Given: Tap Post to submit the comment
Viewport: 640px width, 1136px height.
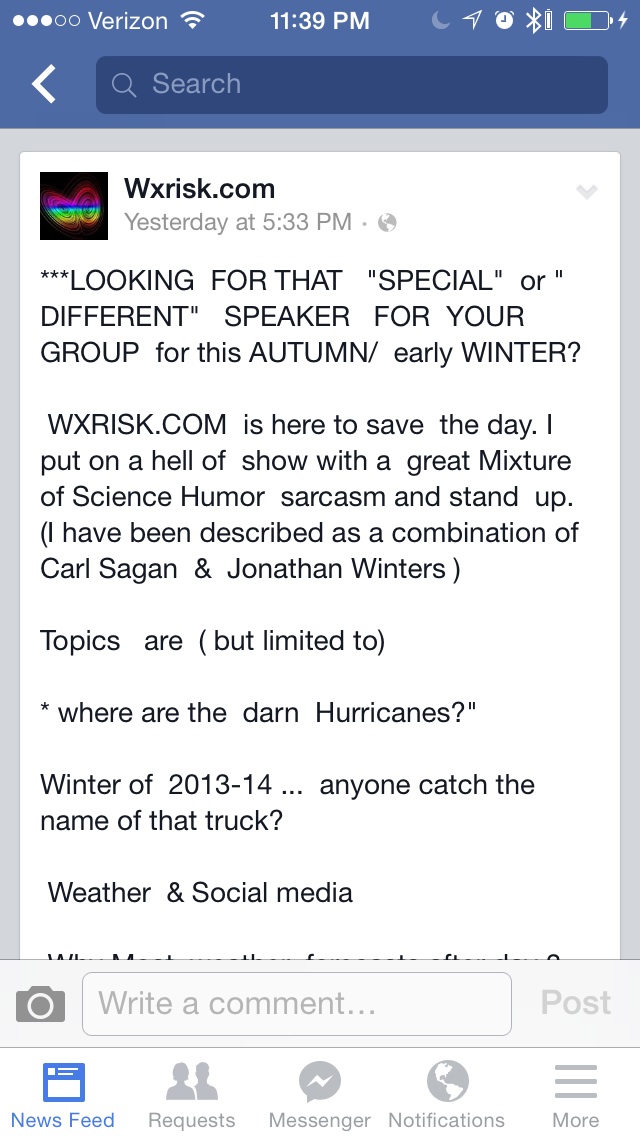Looking at the screenshot, I should (575, 1003).
